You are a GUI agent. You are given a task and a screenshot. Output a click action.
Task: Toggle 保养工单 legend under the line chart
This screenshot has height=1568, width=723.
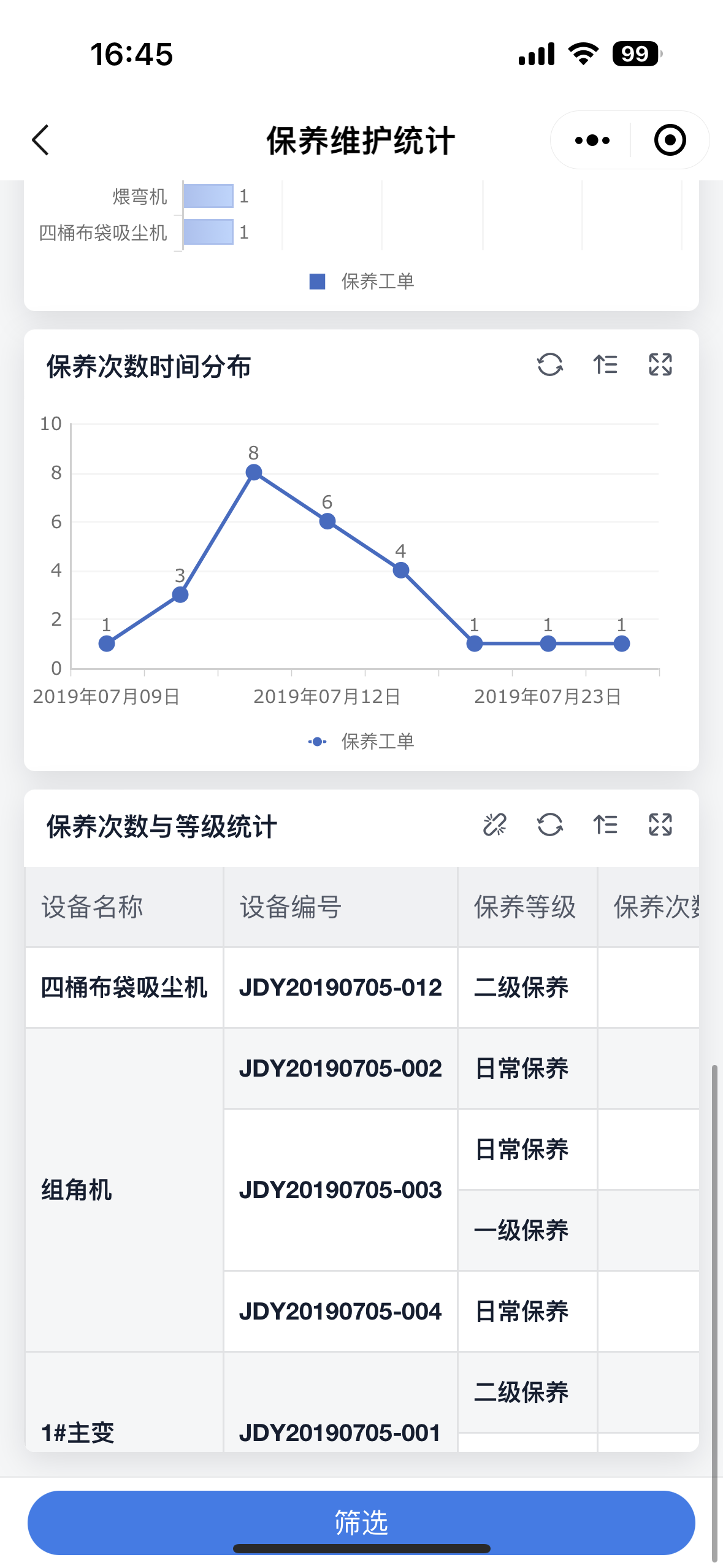pyautogui.click(x=362, y=742)
